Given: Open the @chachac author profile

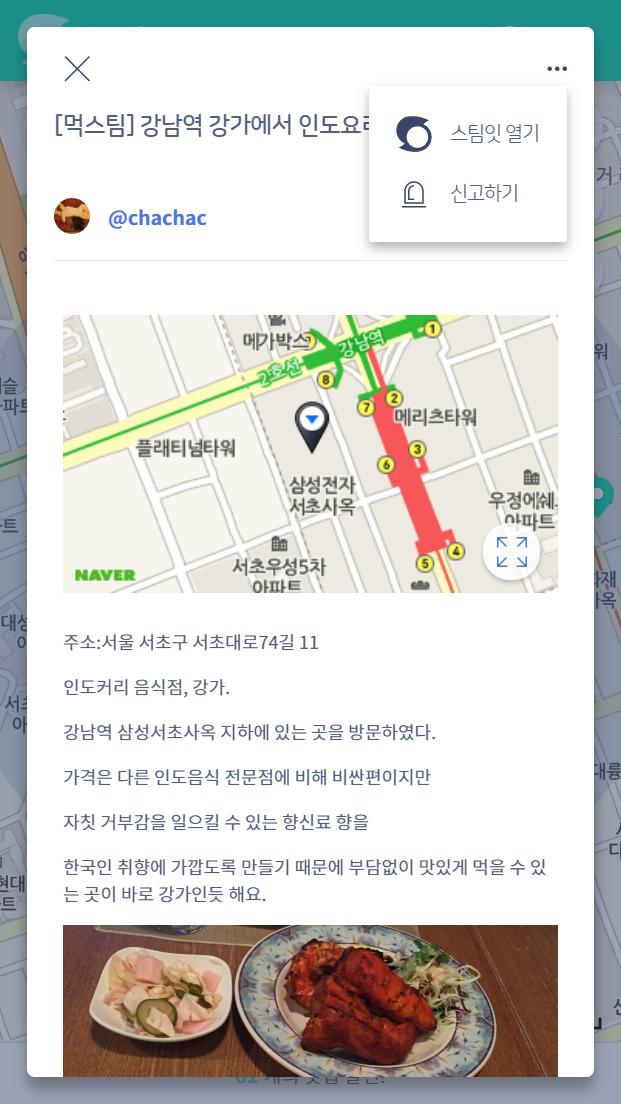Looking at the screenshot, I should (x=157, y=218).
